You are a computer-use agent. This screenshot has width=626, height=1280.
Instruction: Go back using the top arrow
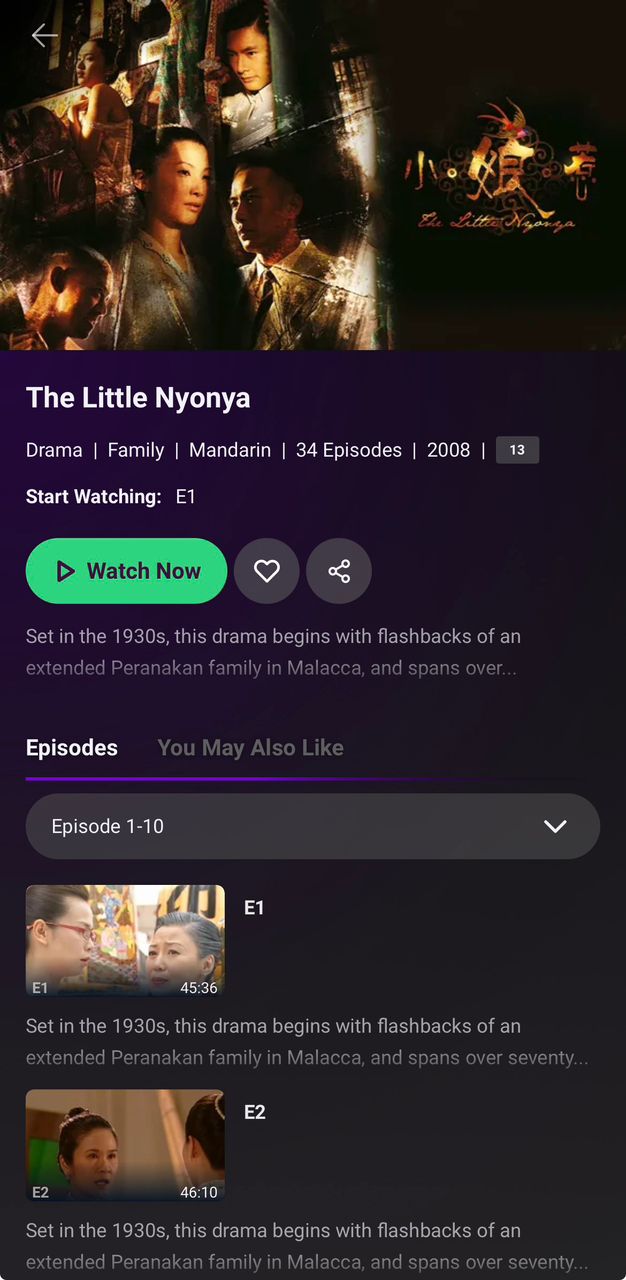pos(44,36)
